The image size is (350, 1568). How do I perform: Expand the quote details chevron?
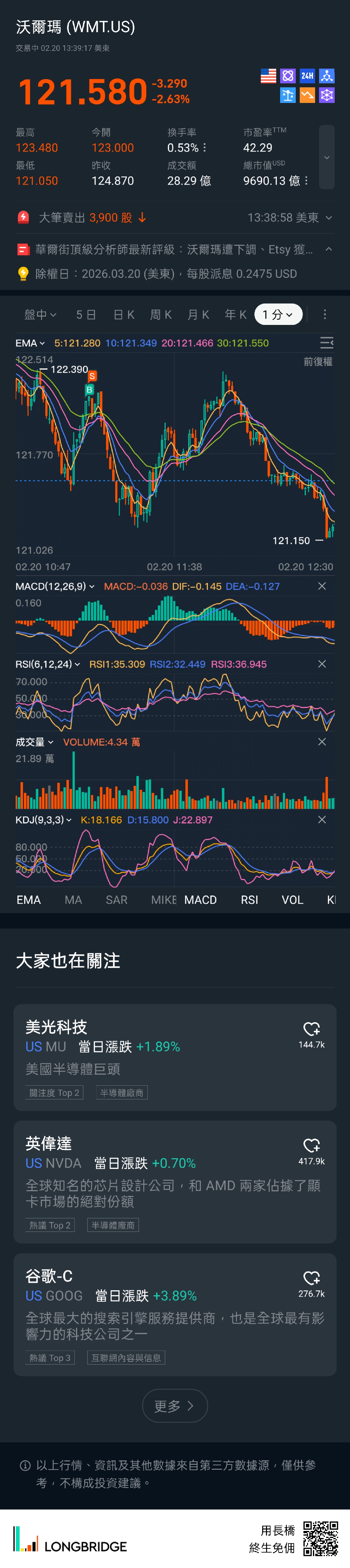pos(327,158)
